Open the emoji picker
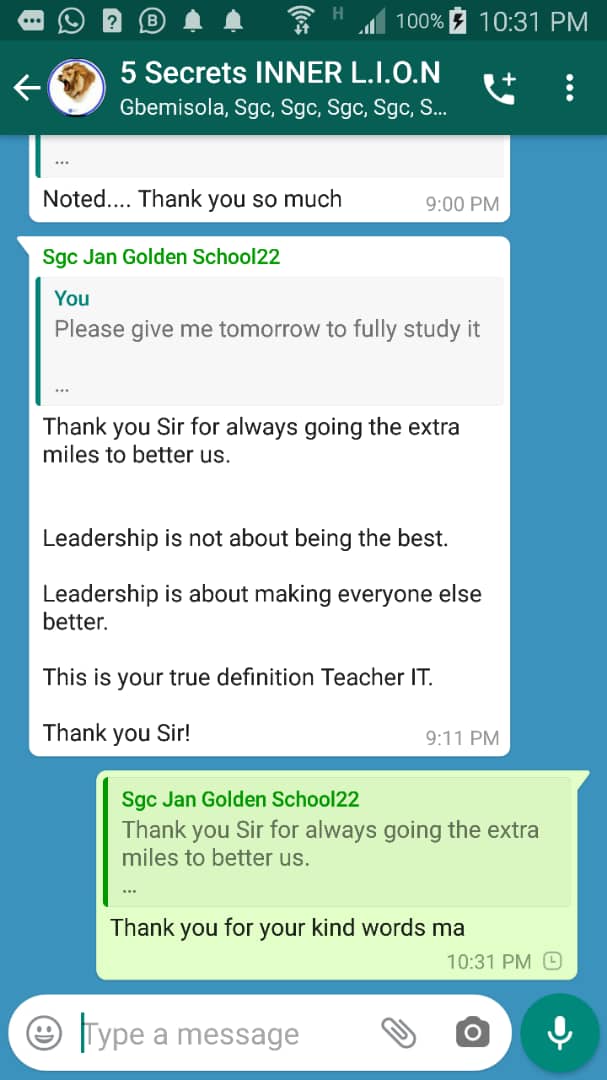 (44, 1033)
